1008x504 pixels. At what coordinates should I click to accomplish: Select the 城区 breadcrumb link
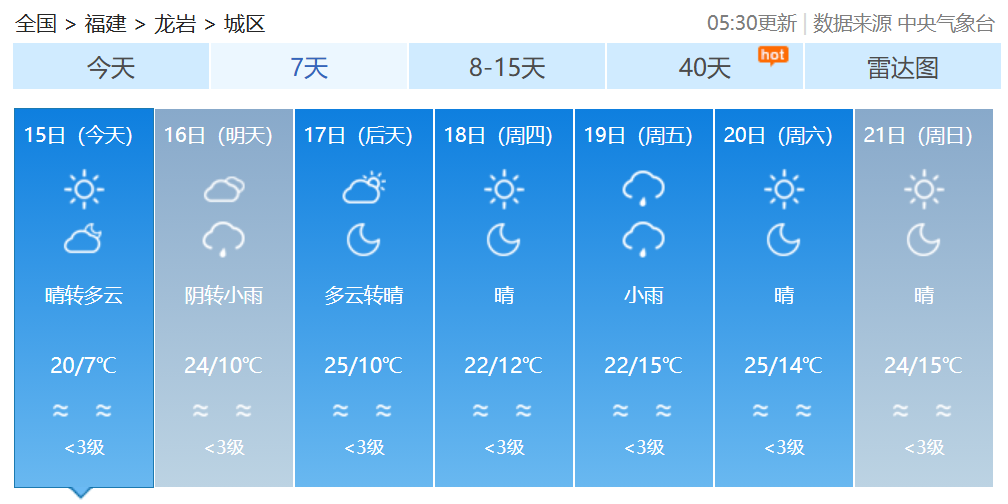click(244, 24)
